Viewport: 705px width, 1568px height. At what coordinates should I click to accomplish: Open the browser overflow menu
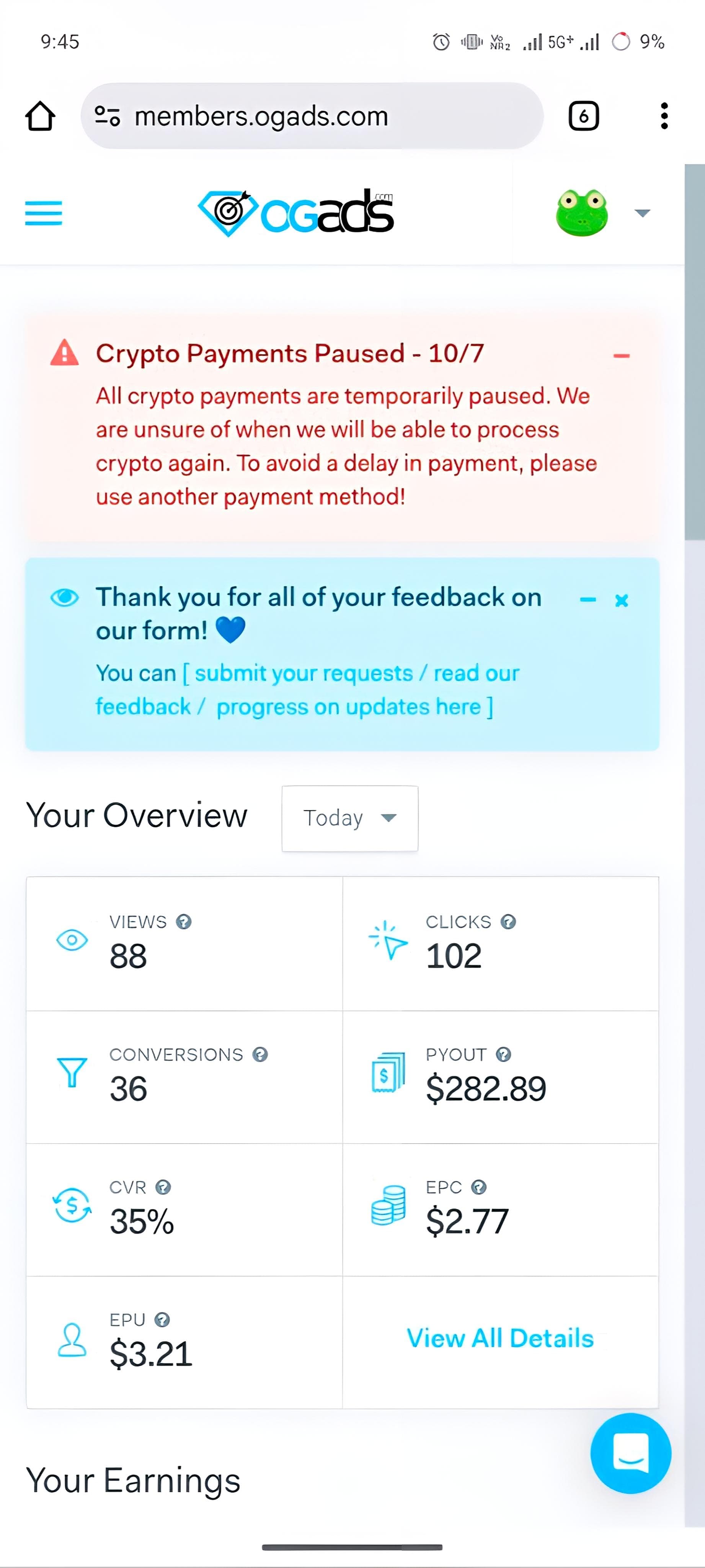(x=664, y=116)
